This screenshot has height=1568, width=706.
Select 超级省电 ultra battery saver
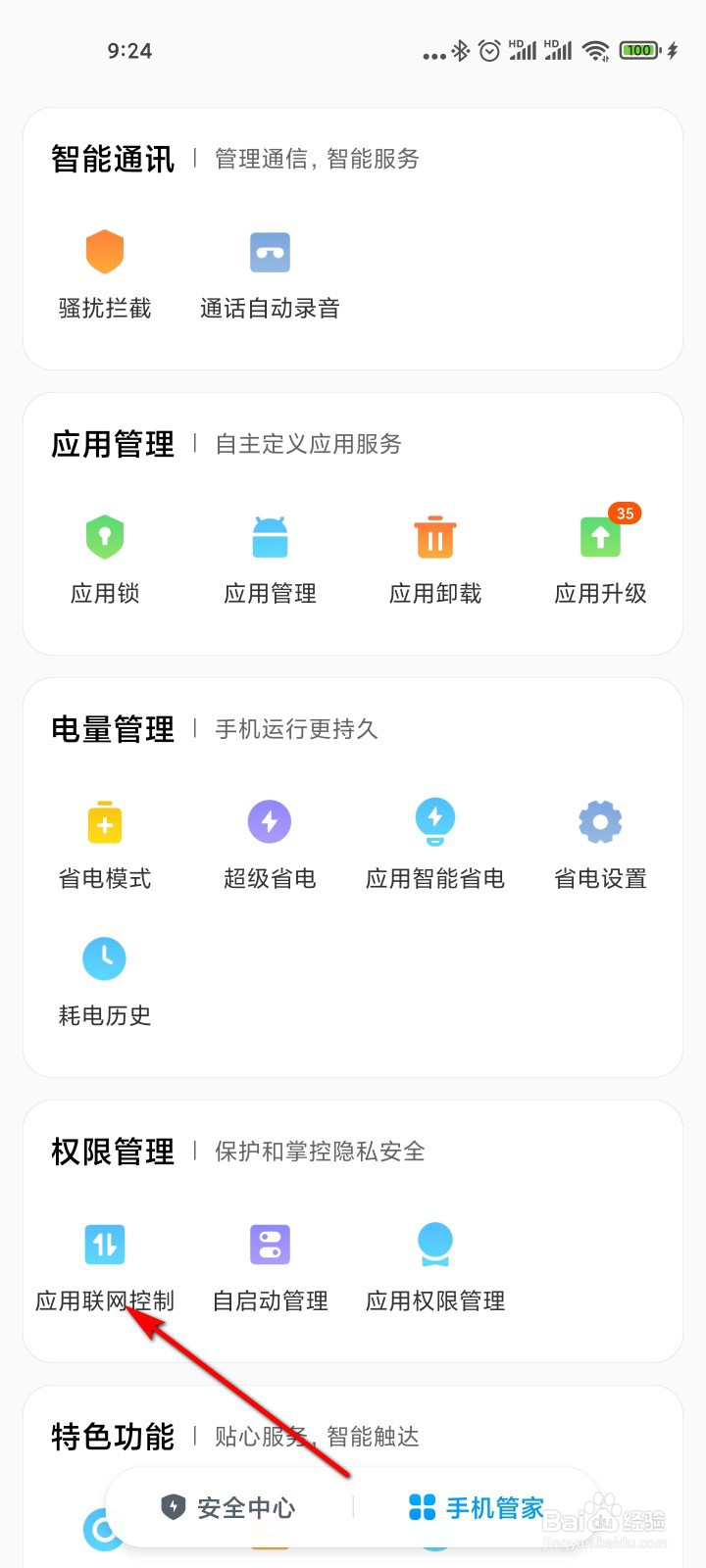click(x=270, y=846)
